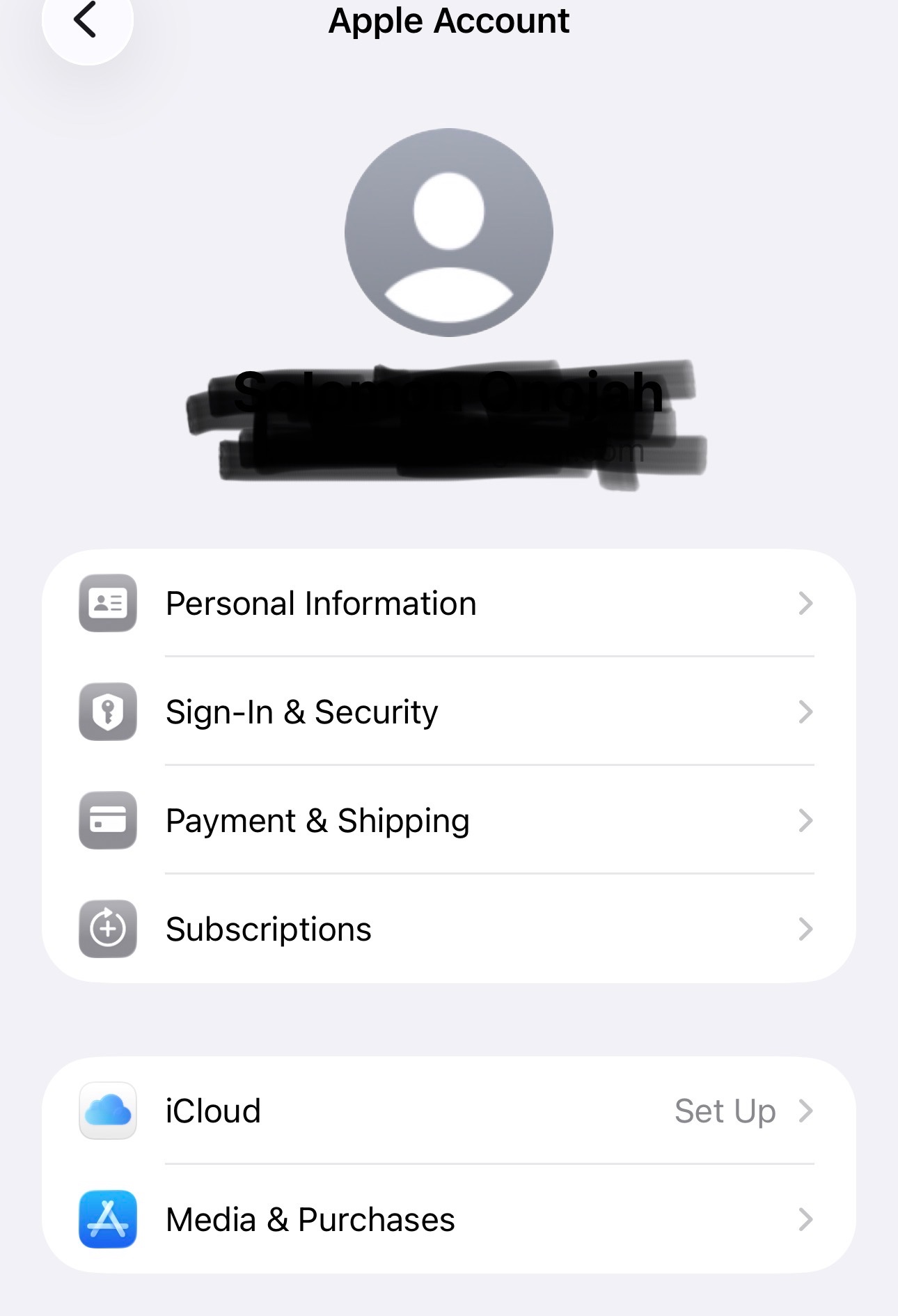898x1316 pixels.
Task: Tap the profile avatar picture
Action: point(449,233)
